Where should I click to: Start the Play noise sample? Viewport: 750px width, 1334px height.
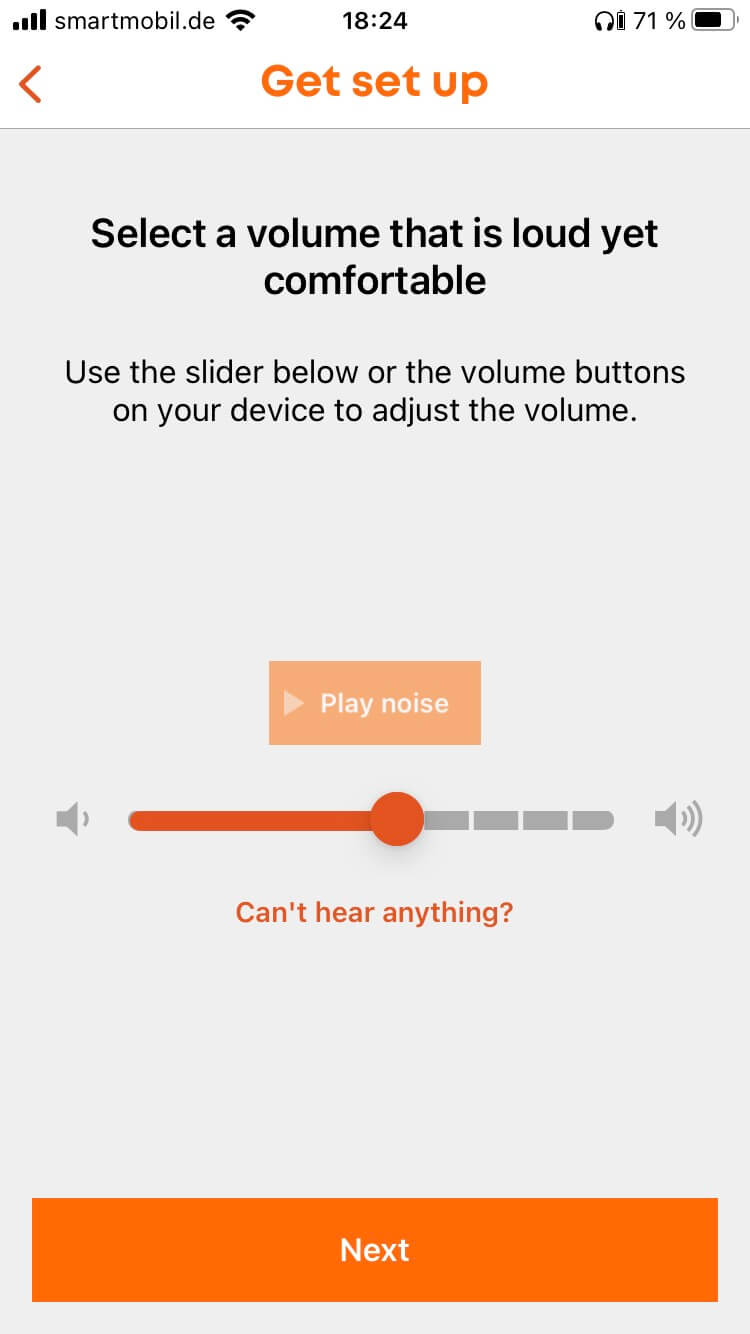[x=374, y=703]
